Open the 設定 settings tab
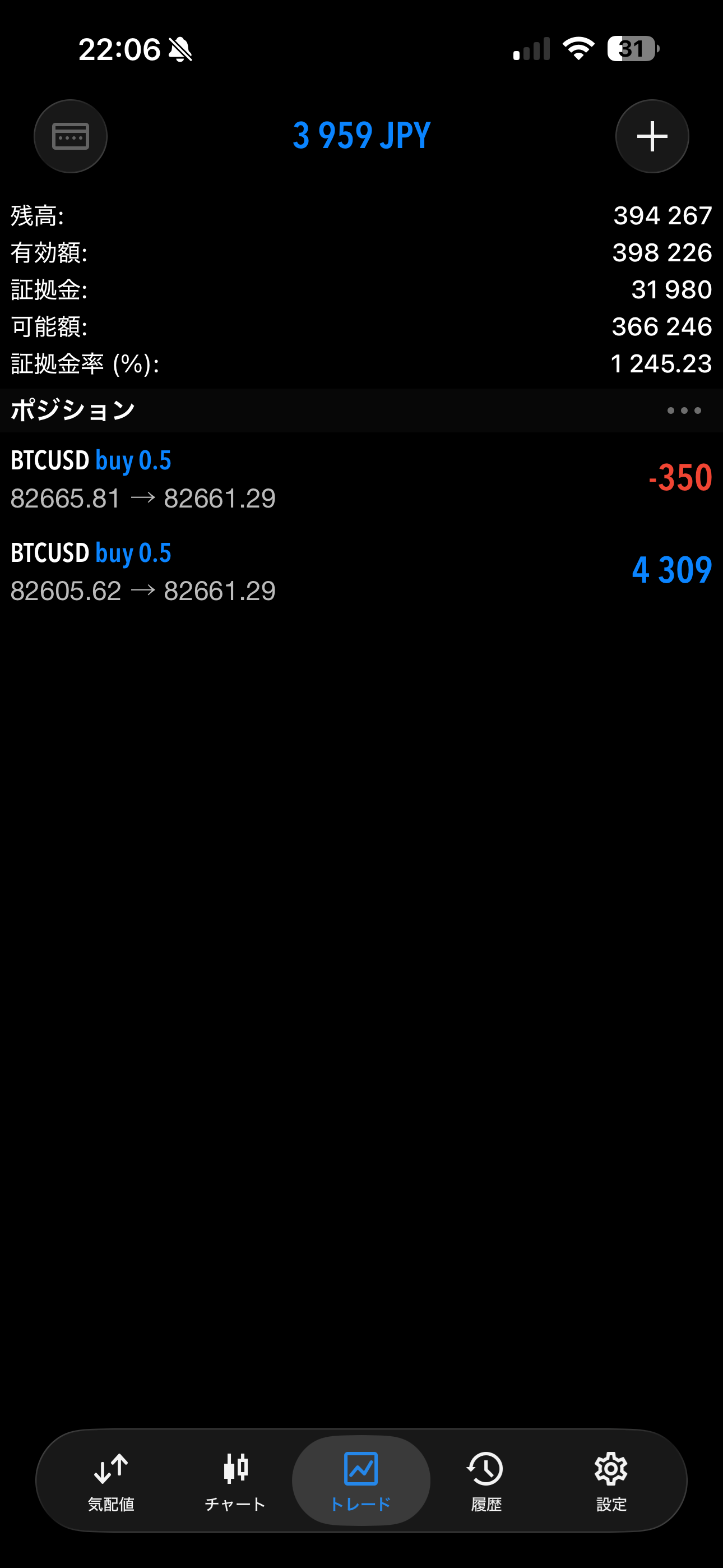Screen dimensions: 723x1568 point(611,1481)
